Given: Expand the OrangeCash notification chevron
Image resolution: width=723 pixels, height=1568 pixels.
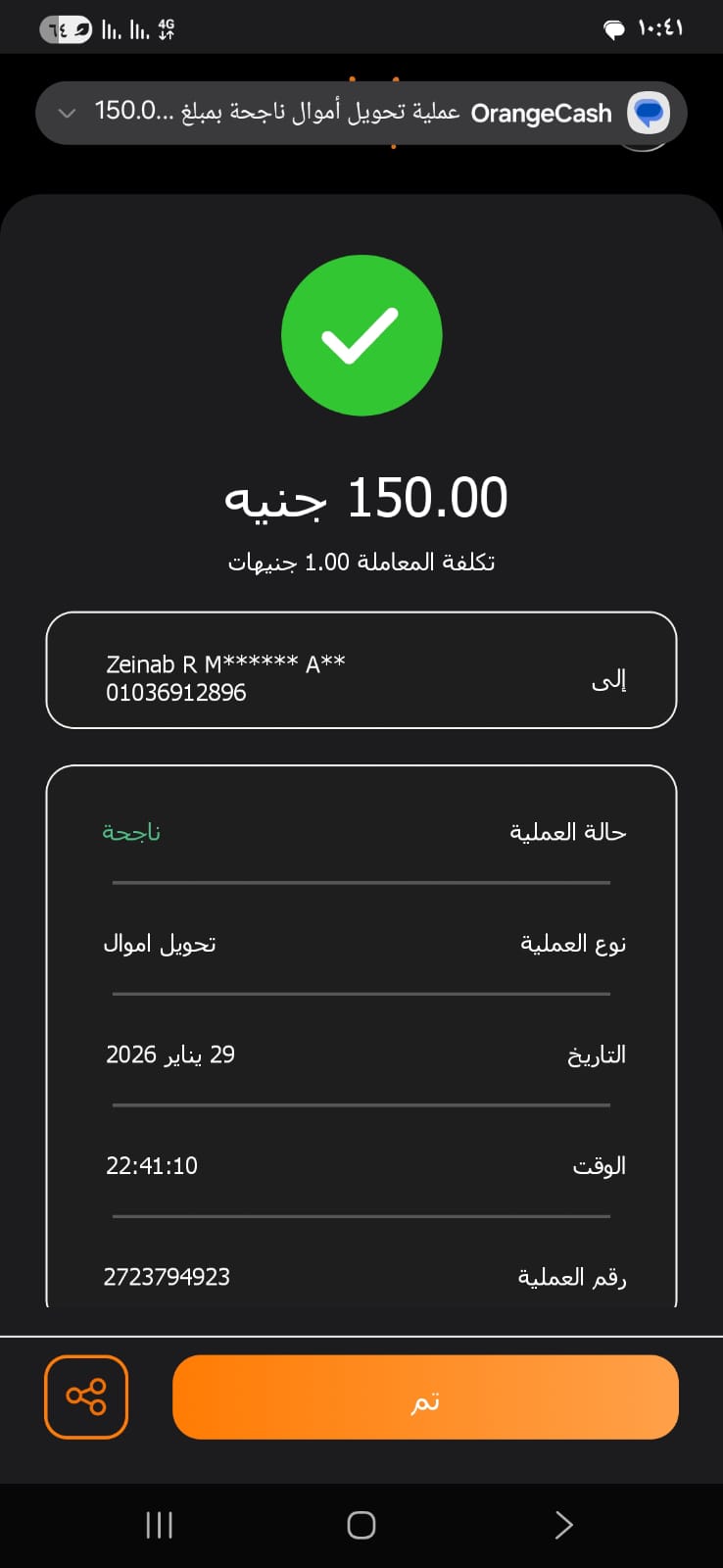Looking at the screenshot, I should tap(67, 113).
